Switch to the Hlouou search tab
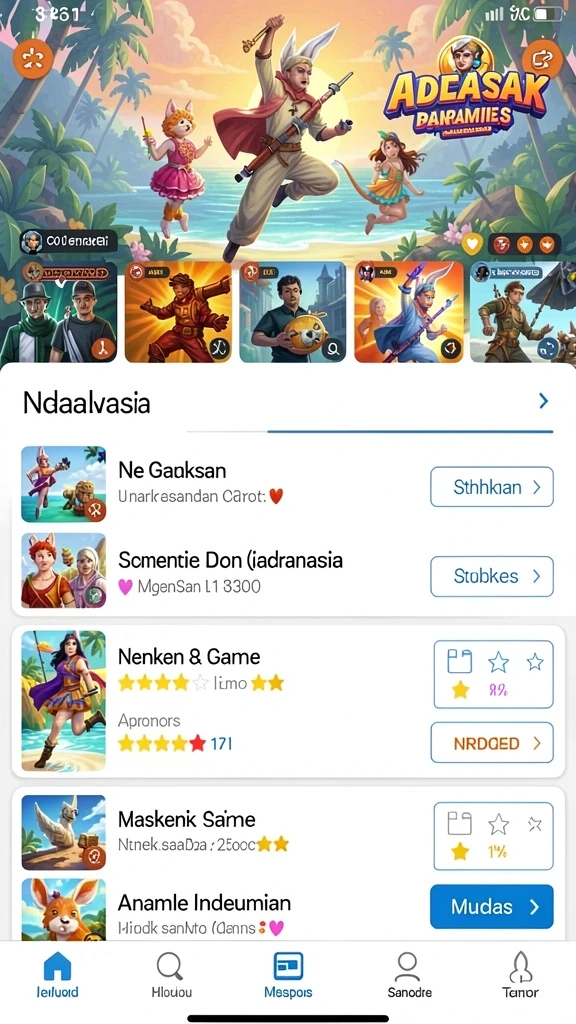576x1024 pixels. pos(171,975)
